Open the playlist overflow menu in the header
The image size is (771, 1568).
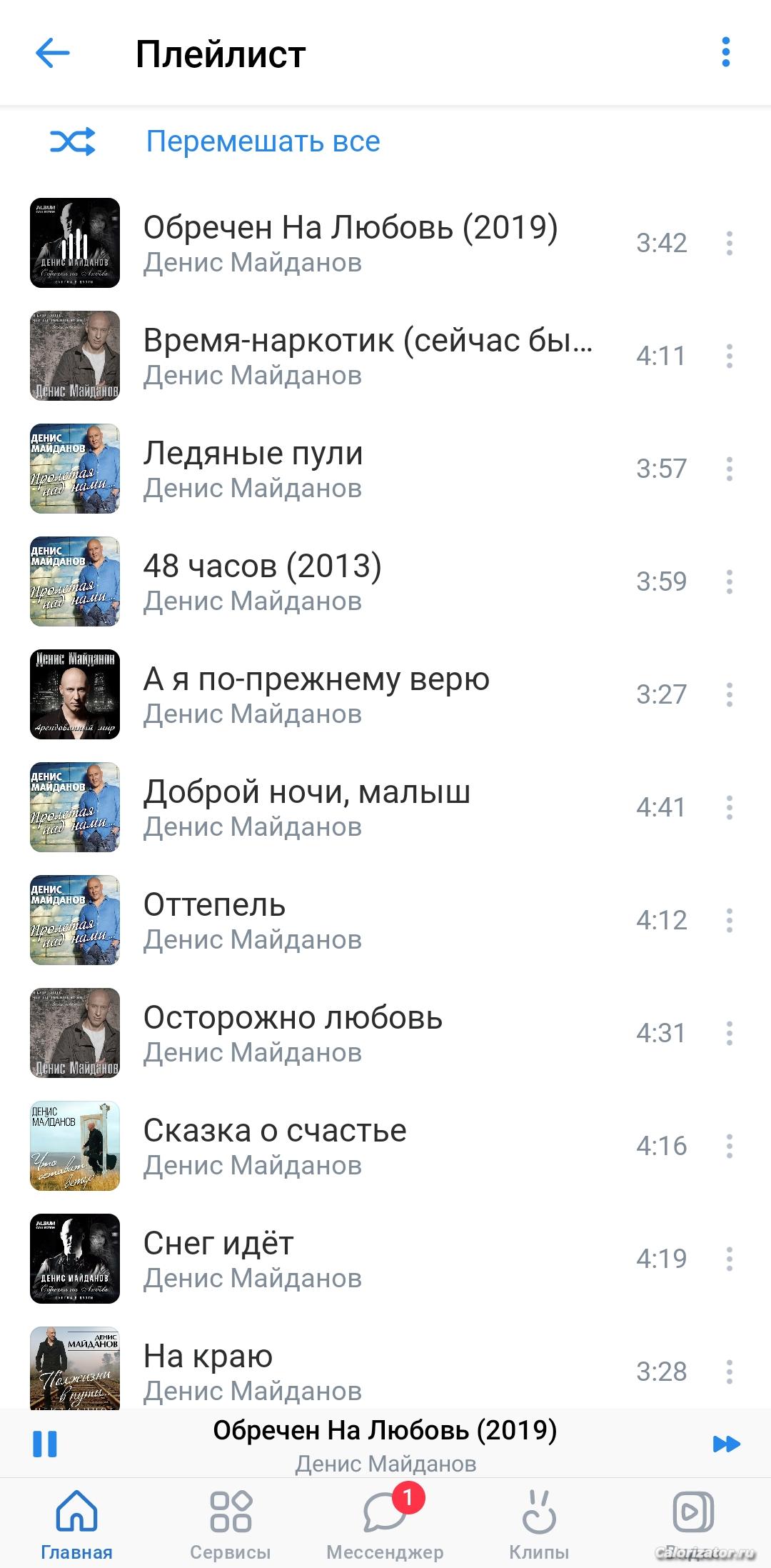726,53
